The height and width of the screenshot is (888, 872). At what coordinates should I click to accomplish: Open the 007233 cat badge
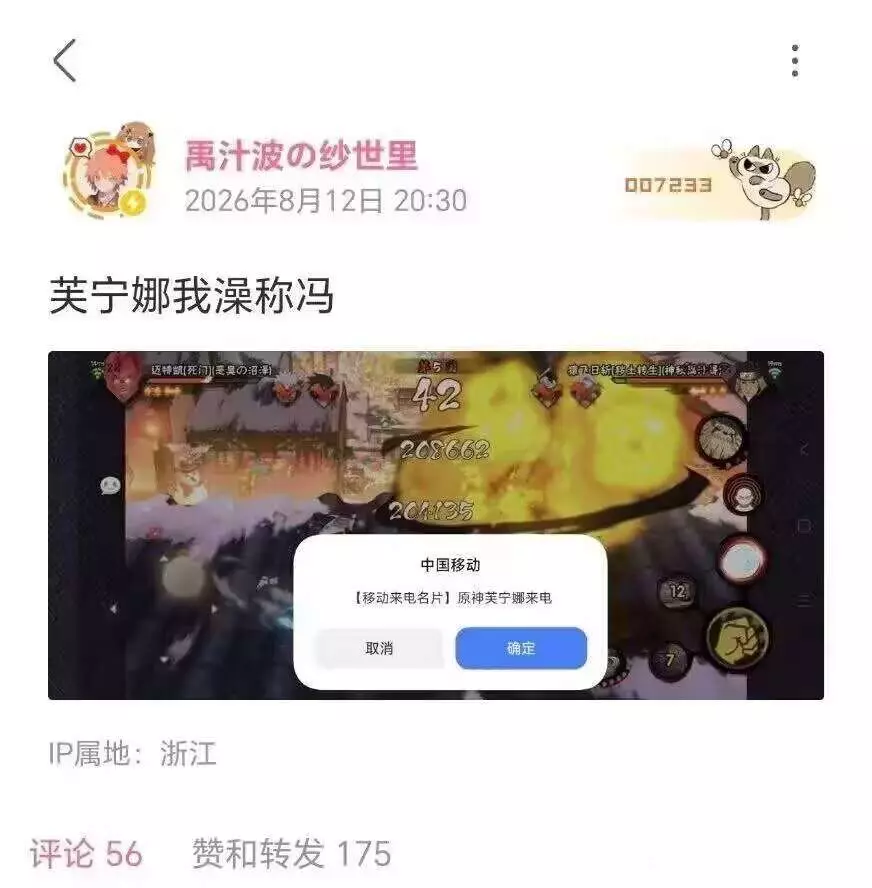[x=719, y=181]
